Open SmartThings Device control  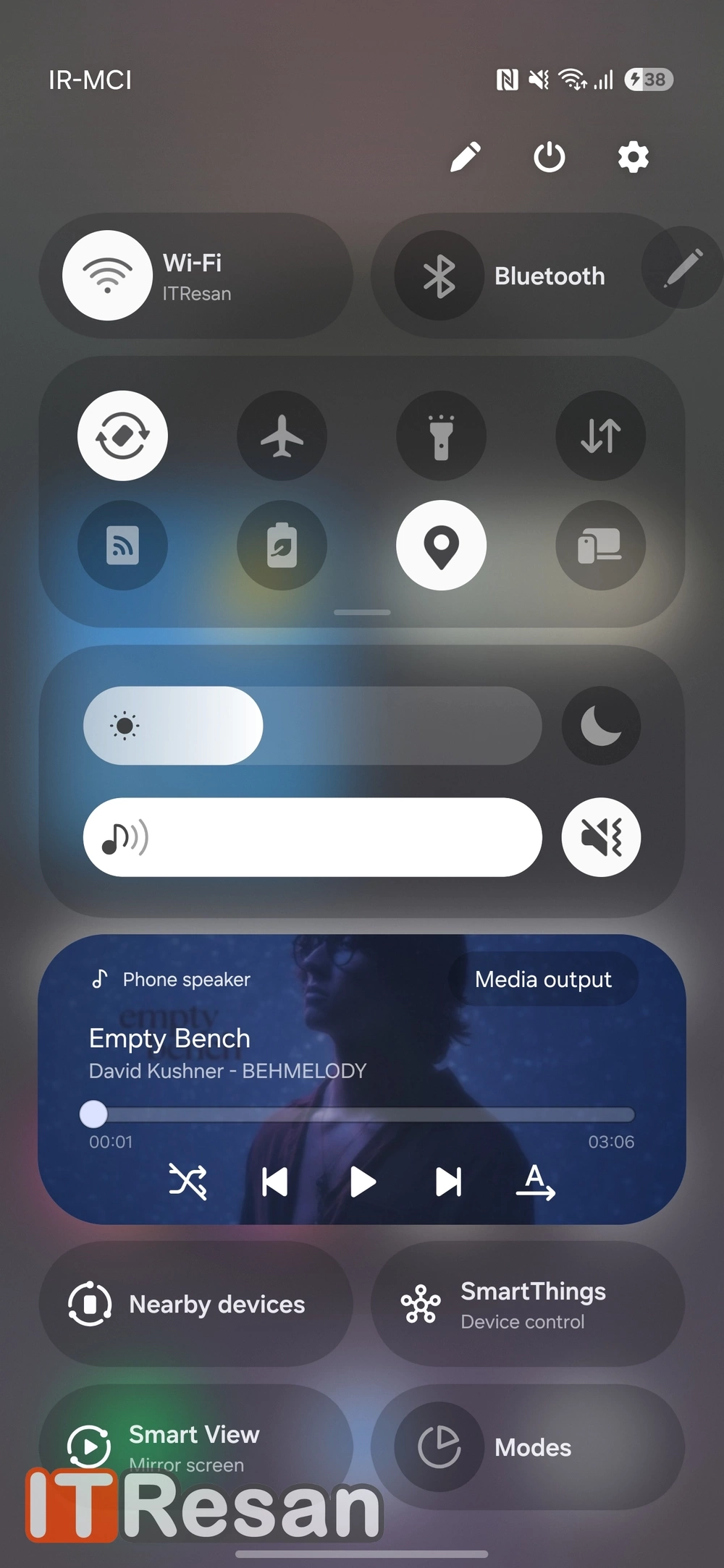point(527,1304)
